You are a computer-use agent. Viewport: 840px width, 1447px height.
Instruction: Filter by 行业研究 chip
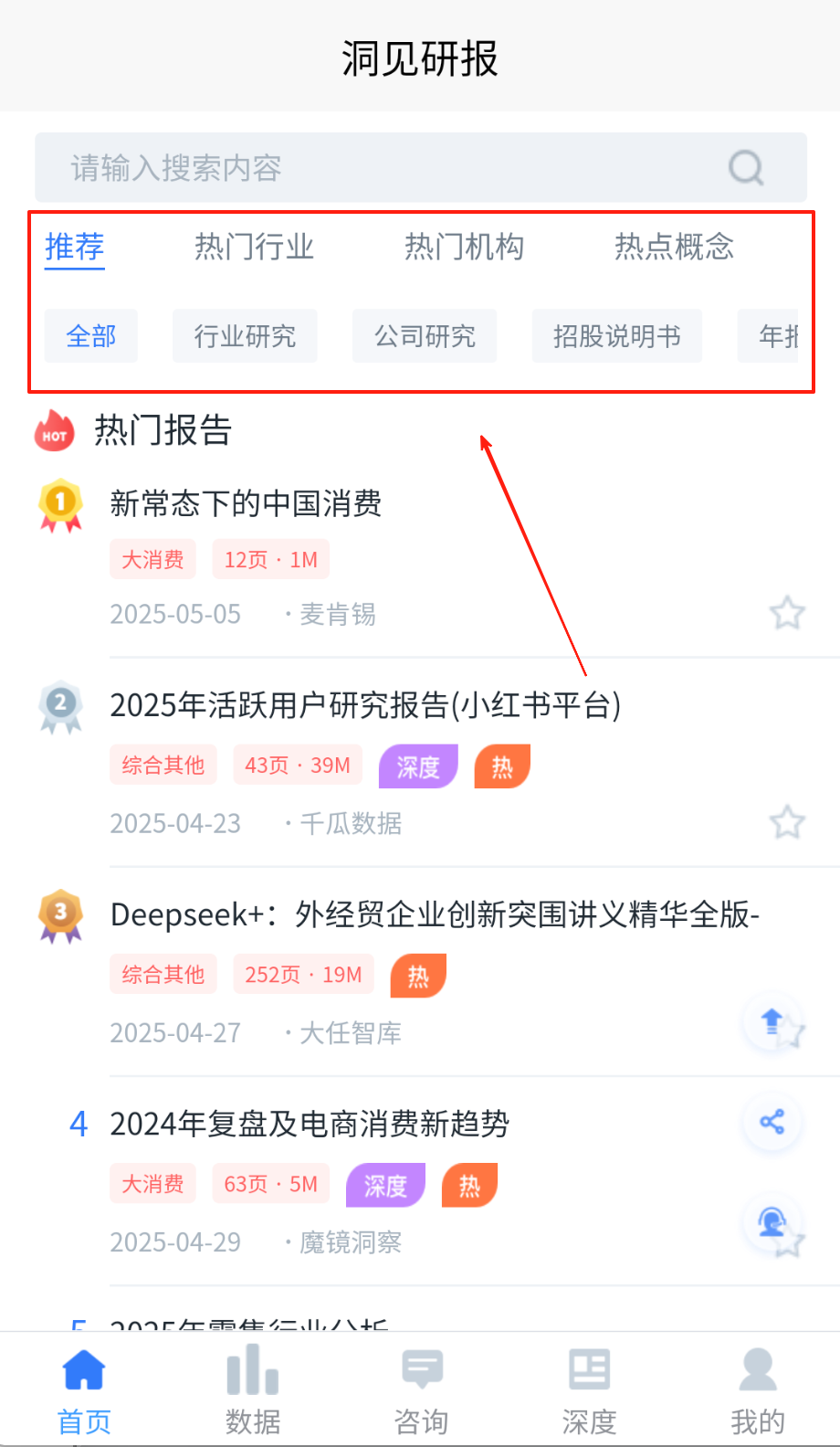click(245, 336)
